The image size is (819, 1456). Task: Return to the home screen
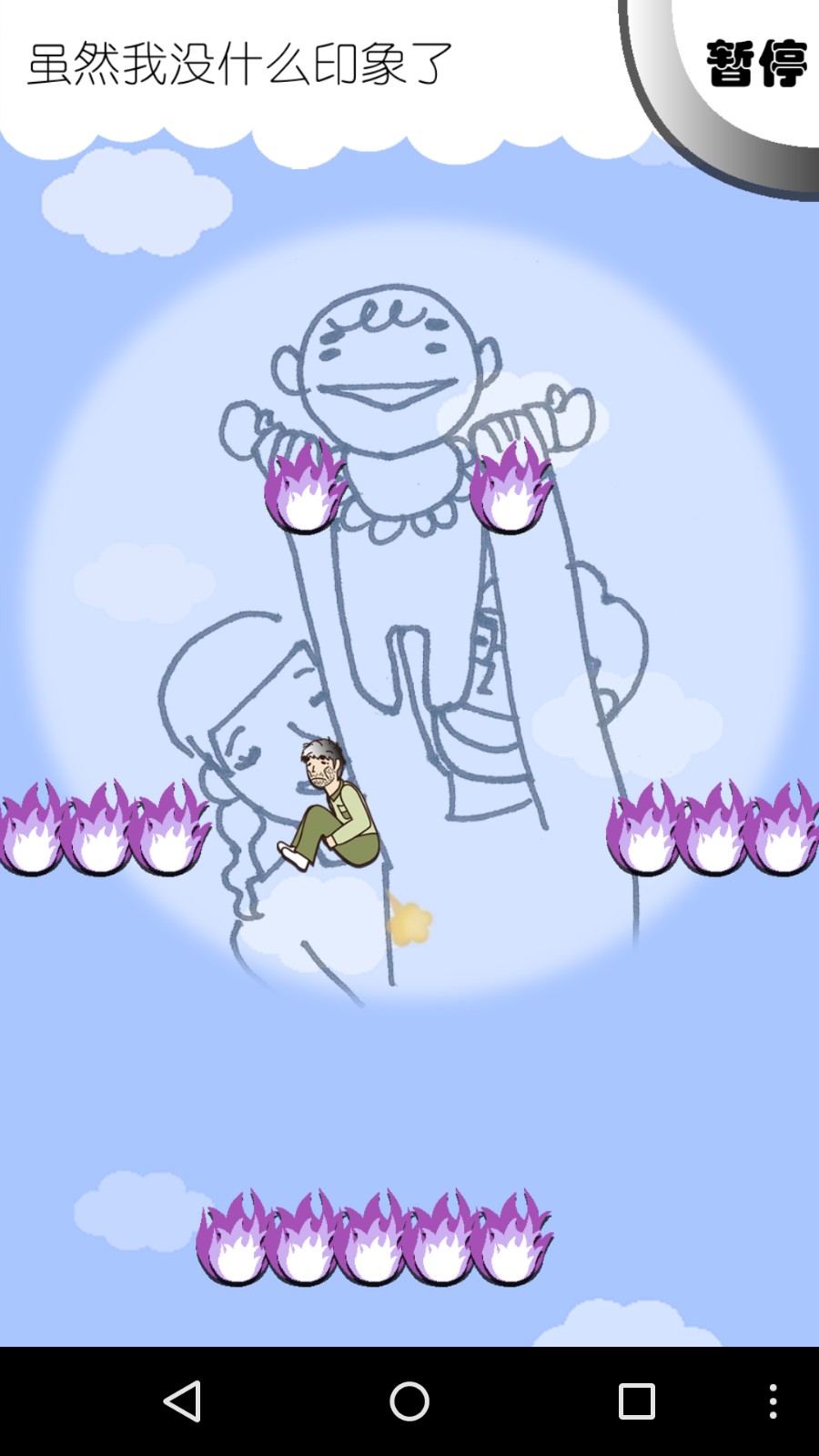[x=409, y=1401]
